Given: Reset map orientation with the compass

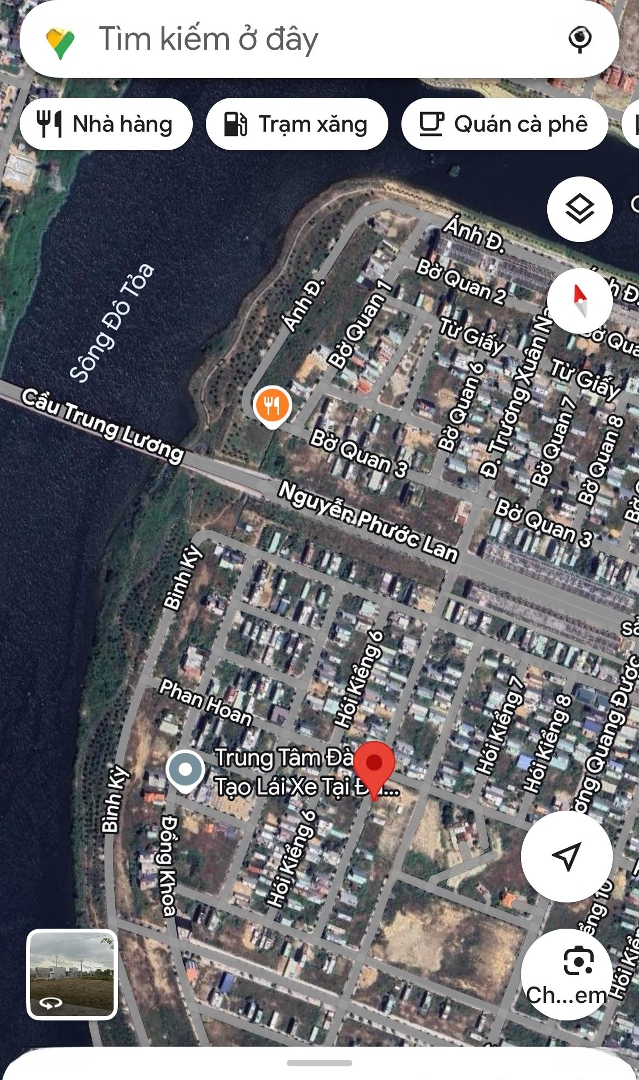Looking at the screenshot, I should (x=580, y=301).
